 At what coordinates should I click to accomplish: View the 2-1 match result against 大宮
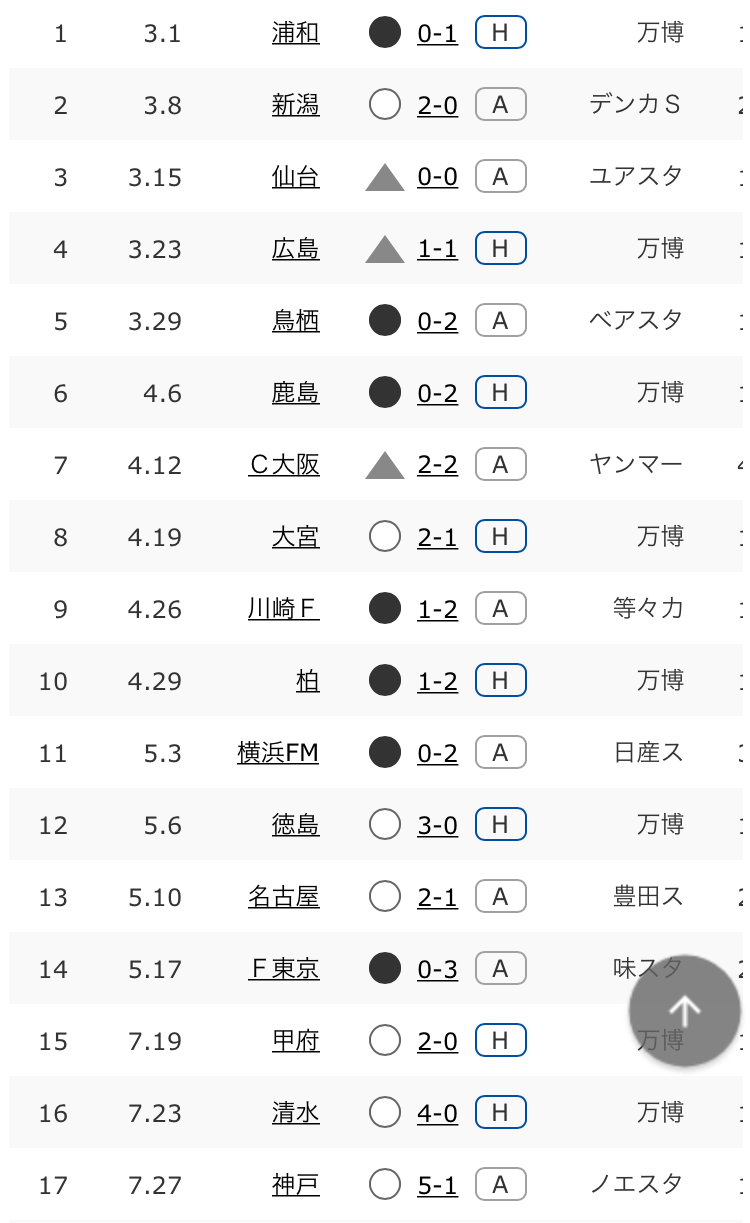(x=437, y=537)
